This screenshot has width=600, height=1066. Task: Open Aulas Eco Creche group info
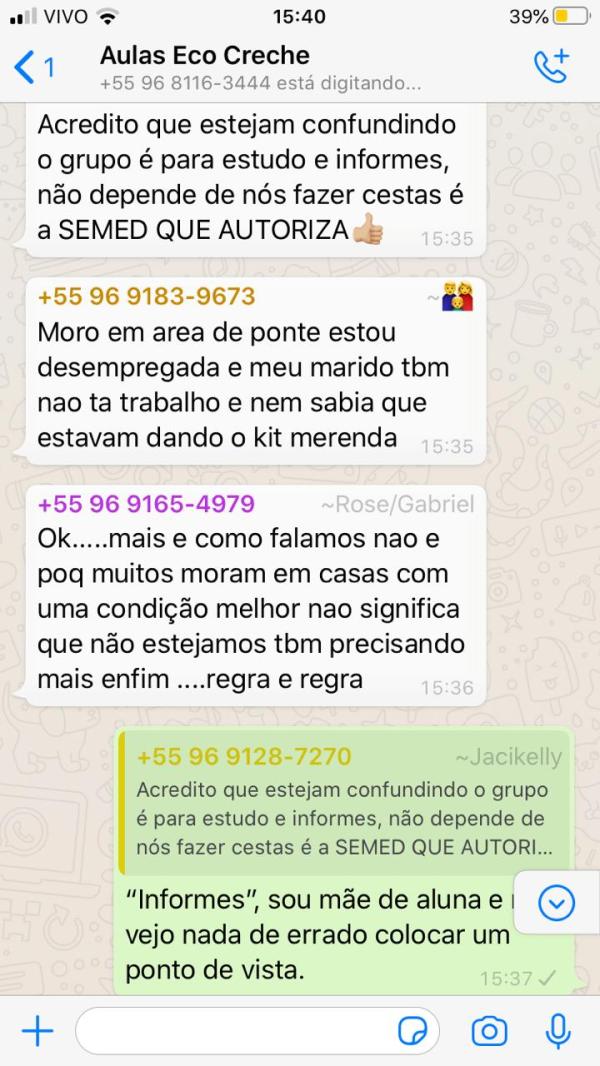tap(205, 56)
